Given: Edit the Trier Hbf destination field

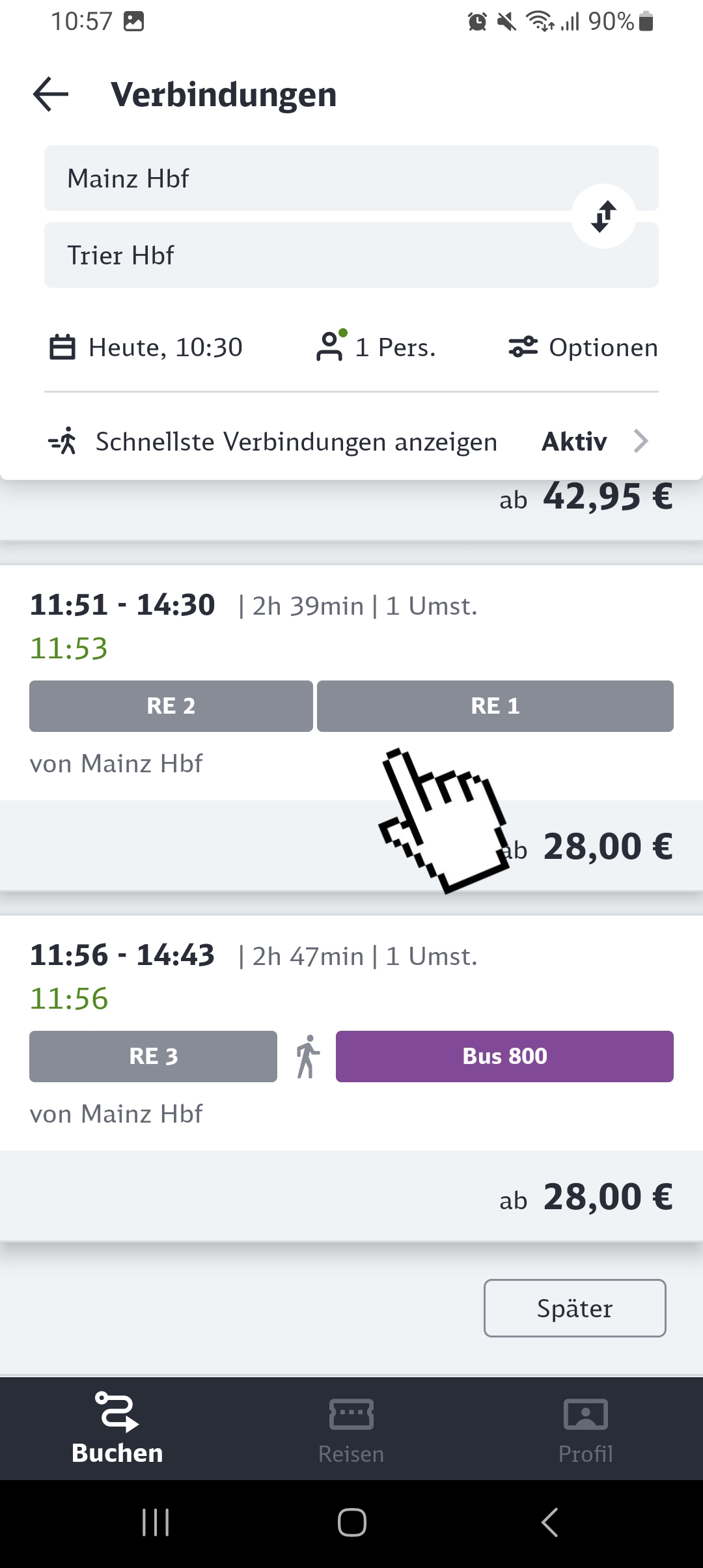Looking at the screenshot, I should click(351, 255).
